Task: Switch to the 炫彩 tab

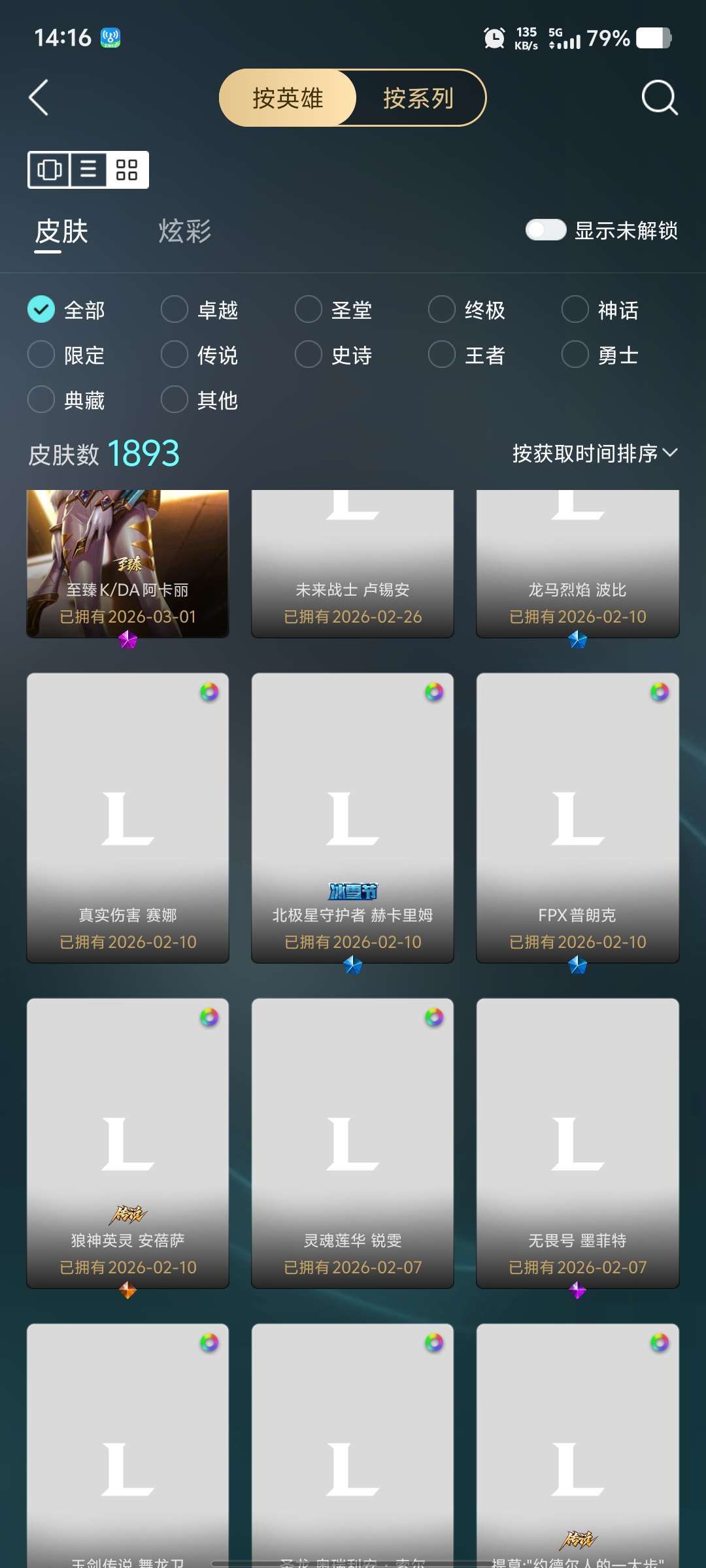Action: 185,231
